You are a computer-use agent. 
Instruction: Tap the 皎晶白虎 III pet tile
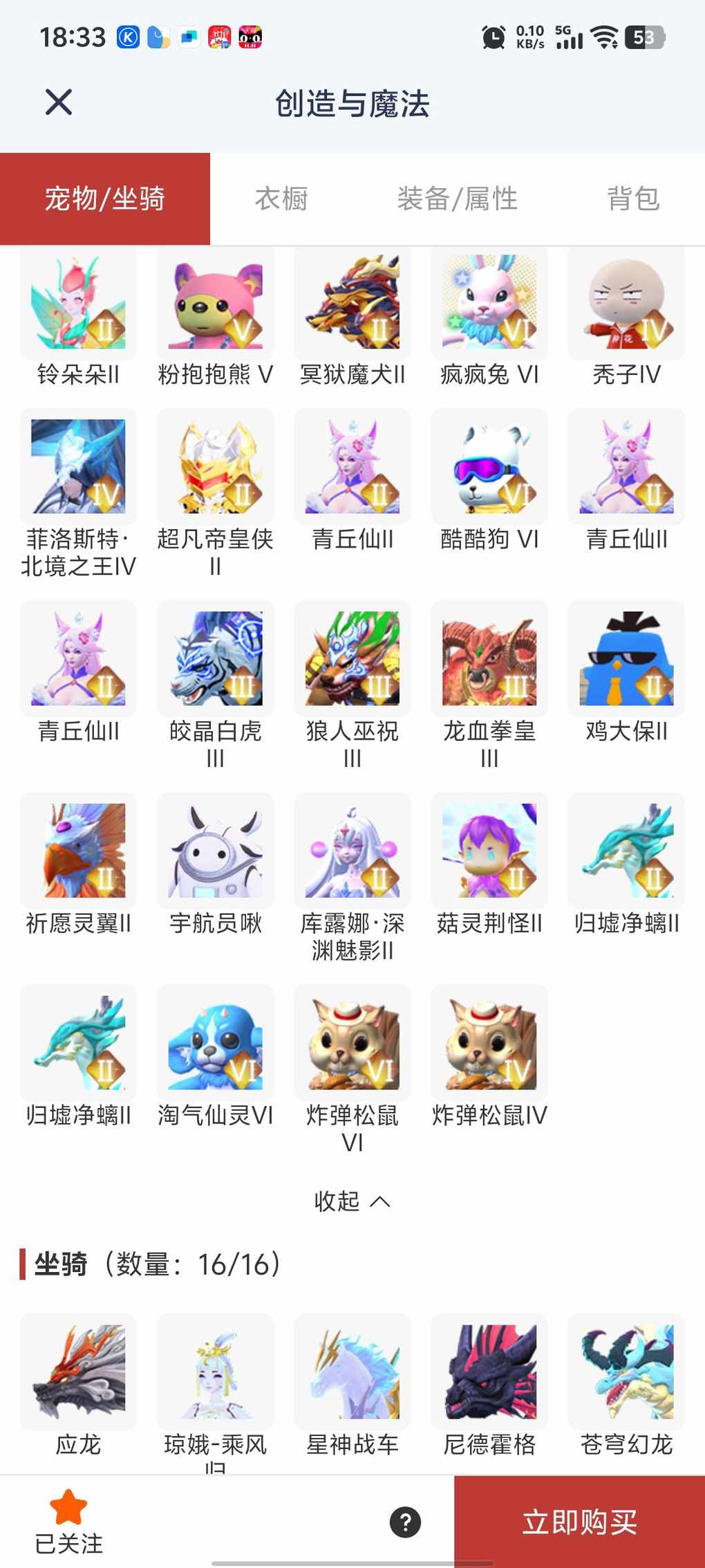click(215, 658)
